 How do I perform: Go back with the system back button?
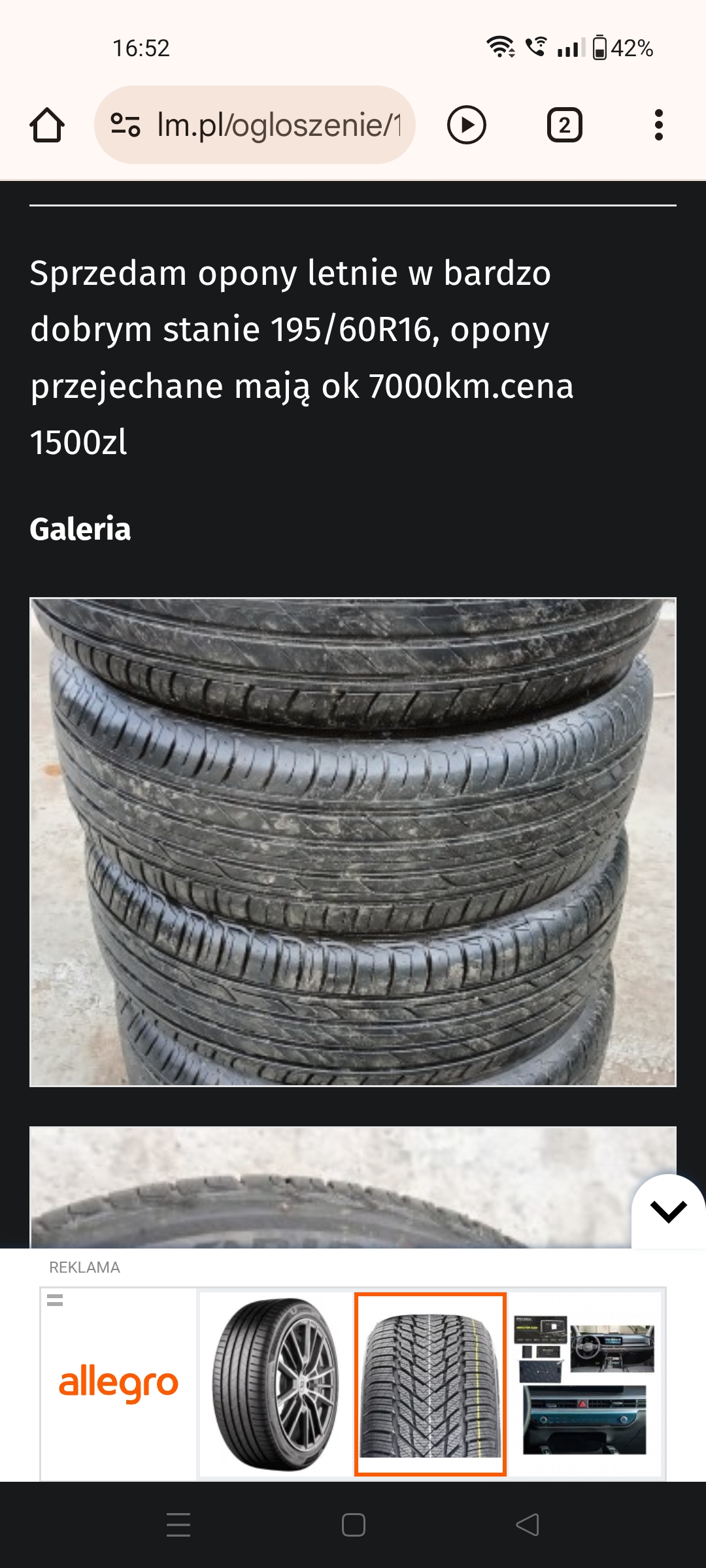[528, 1525]
